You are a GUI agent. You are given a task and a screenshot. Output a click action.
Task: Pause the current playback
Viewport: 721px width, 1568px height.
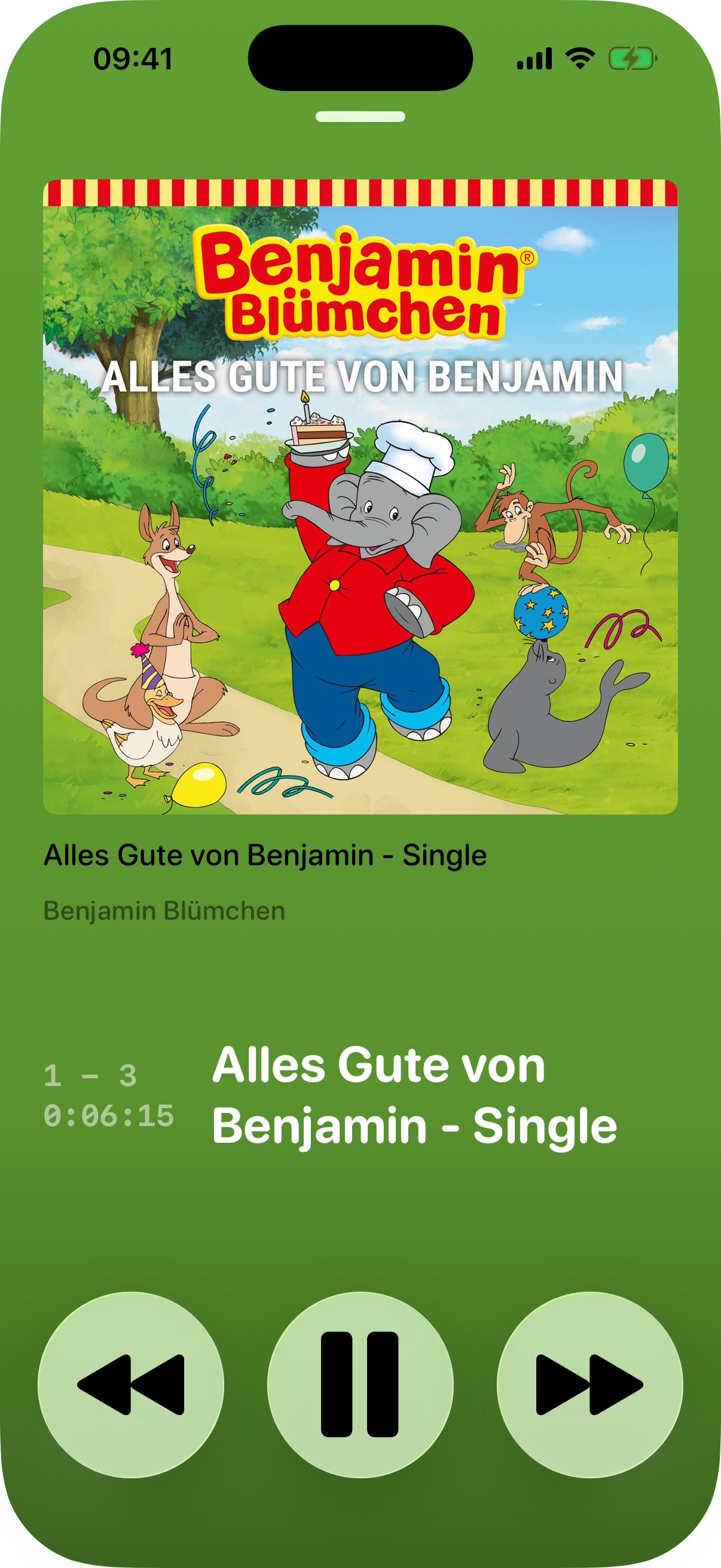click(x=360, y=1384)
